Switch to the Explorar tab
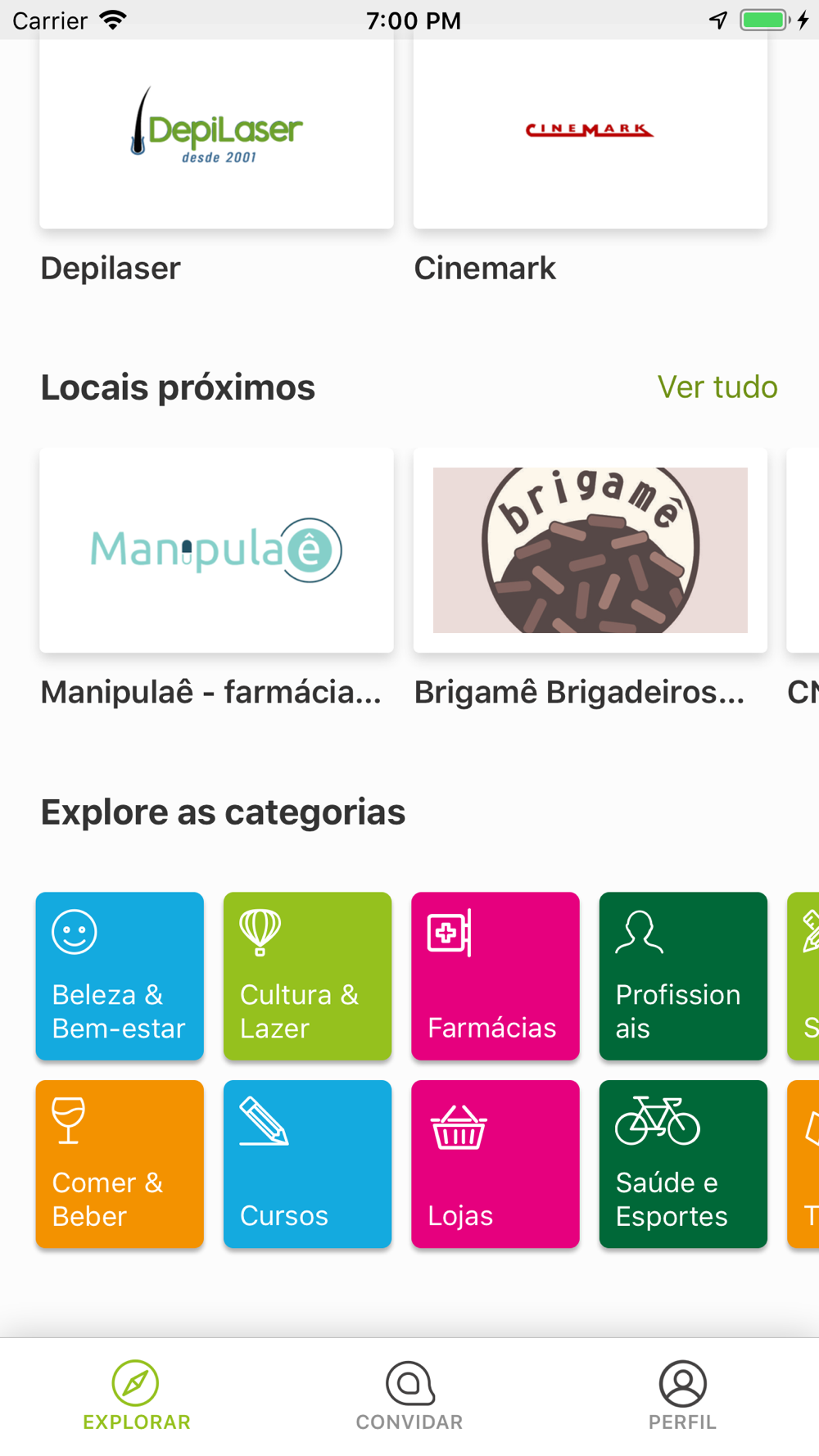Image resolution: width=819 pixels, height=1456 pixels. click(136, 1395)
